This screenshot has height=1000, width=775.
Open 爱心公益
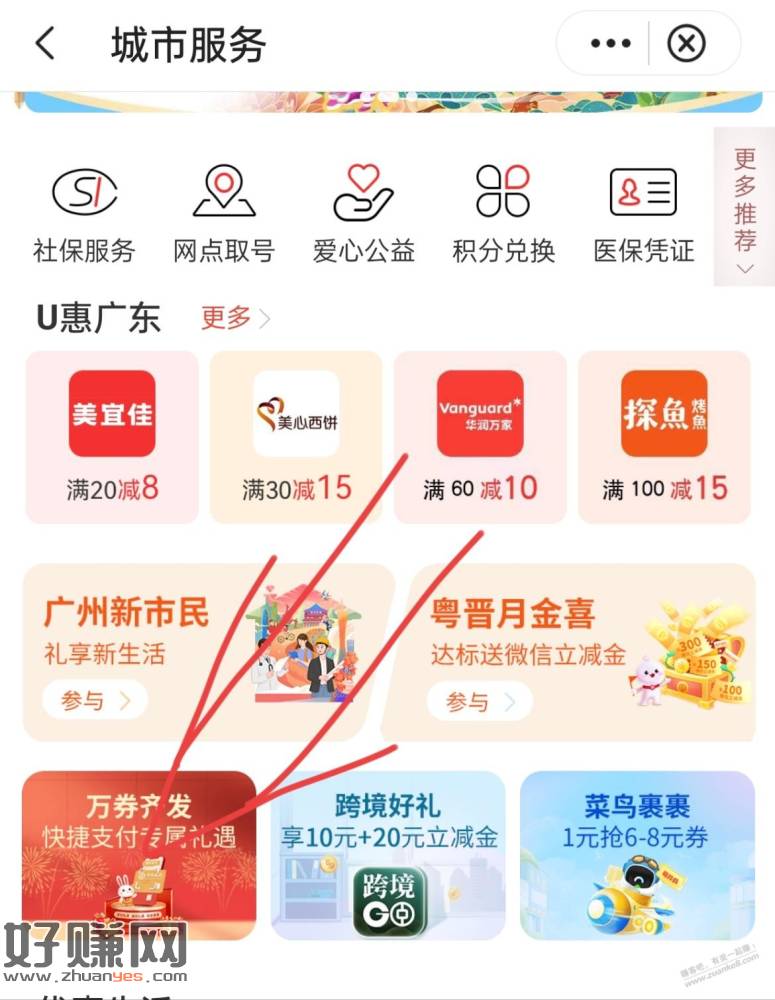point(363,212)
